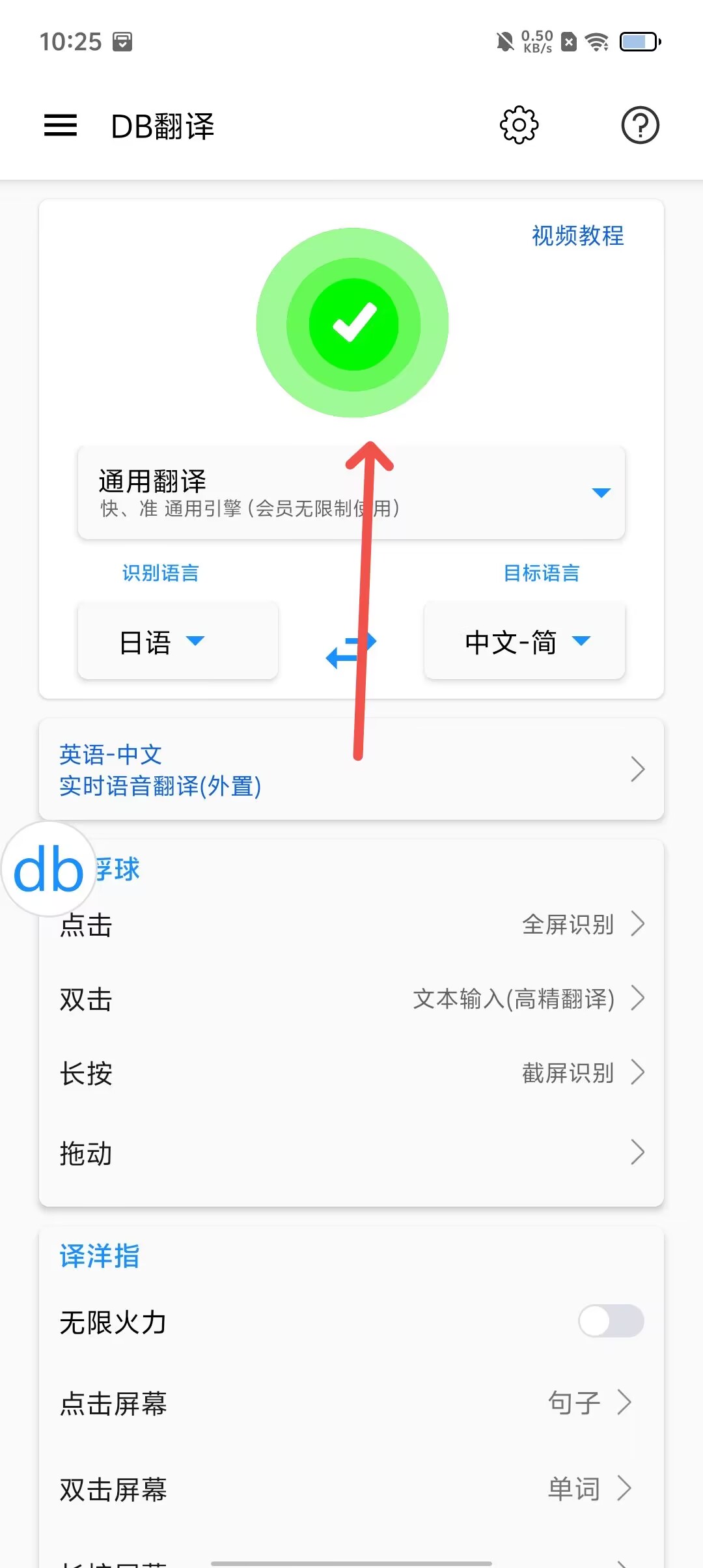Viewport: 703px width, 1568px height.
Task: Tap the green checkmark activation button
Action: tap(352, 323)
